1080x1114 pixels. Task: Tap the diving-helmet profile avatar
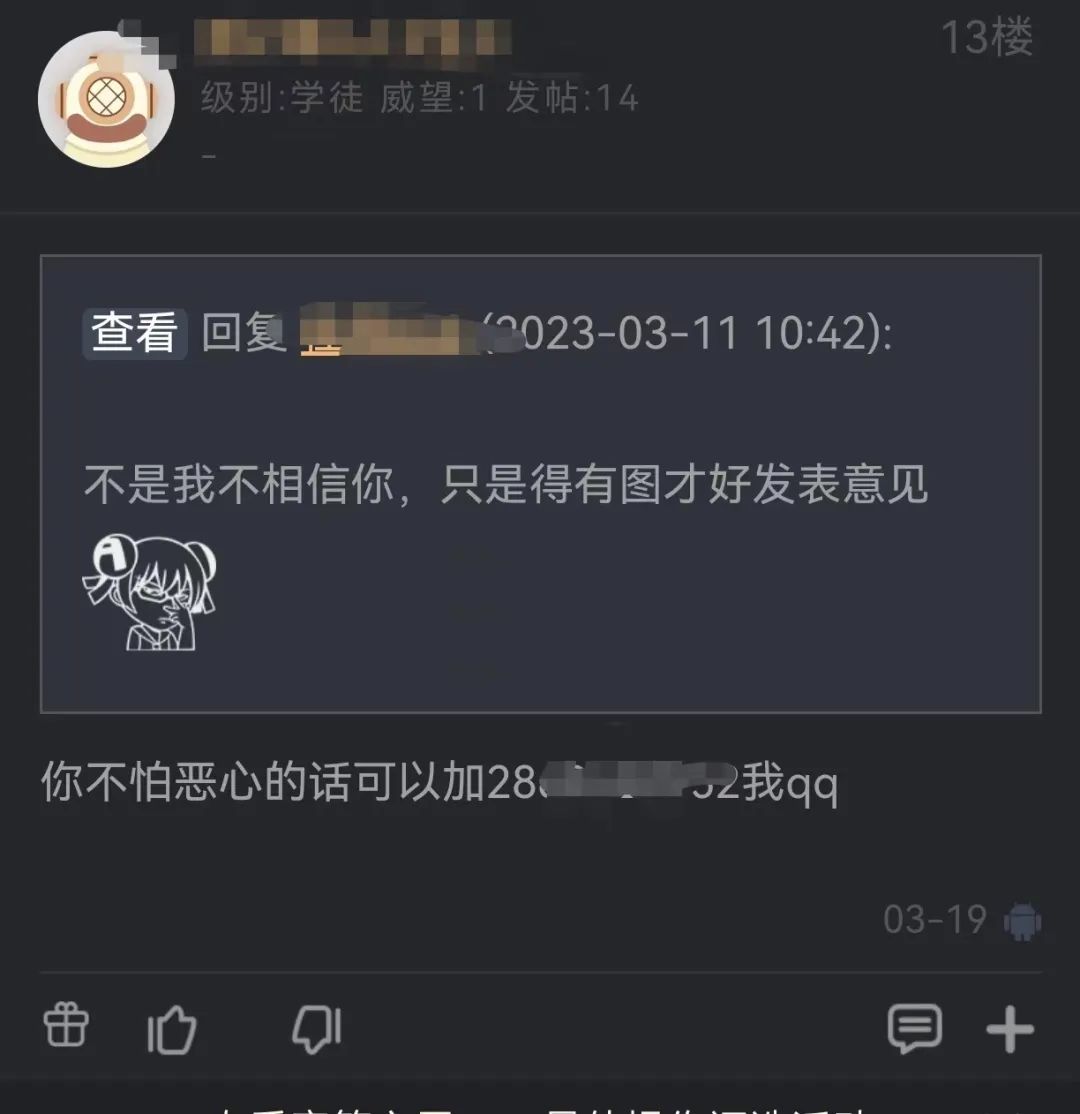pyautogui.click(x=106, y=100)
